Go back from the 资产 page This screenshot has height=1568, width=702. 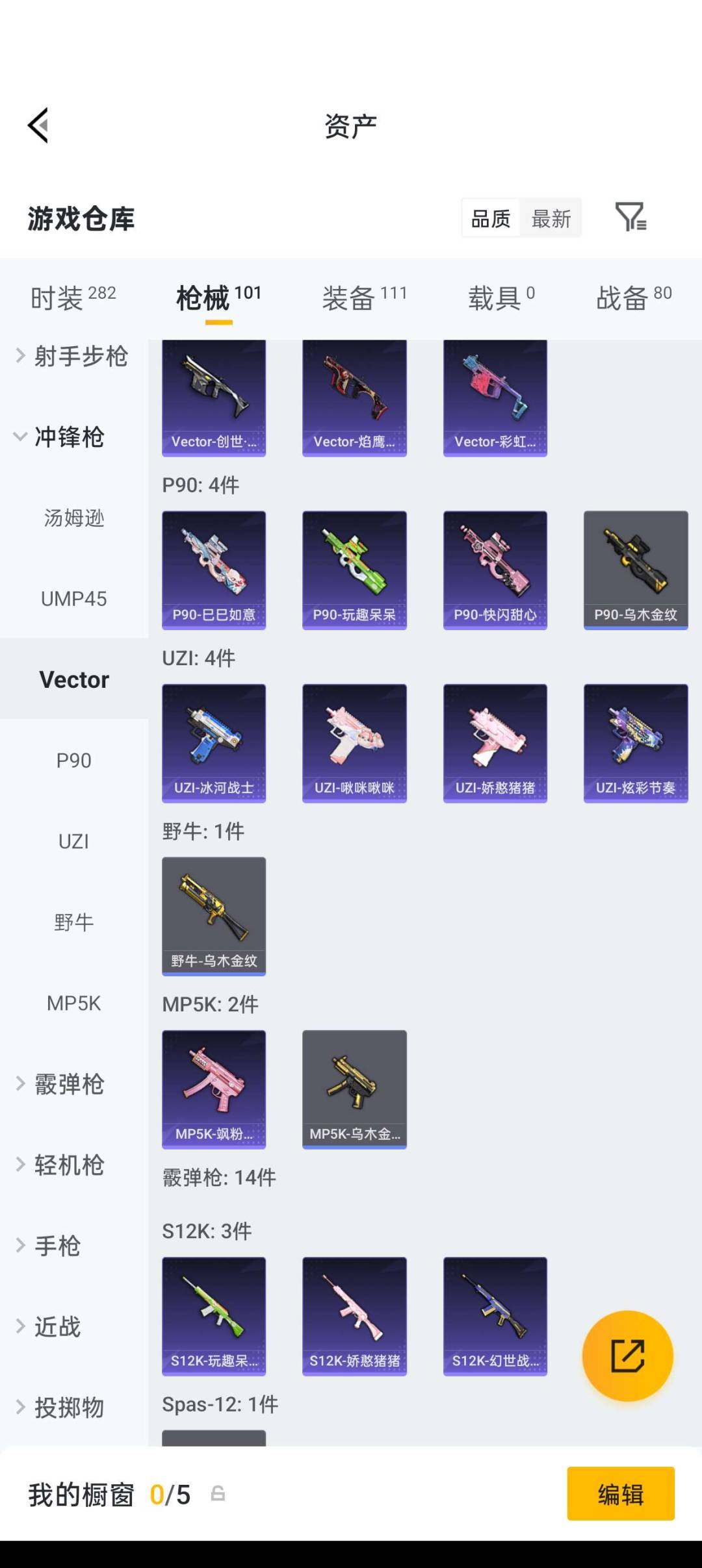tap(39, 125)
